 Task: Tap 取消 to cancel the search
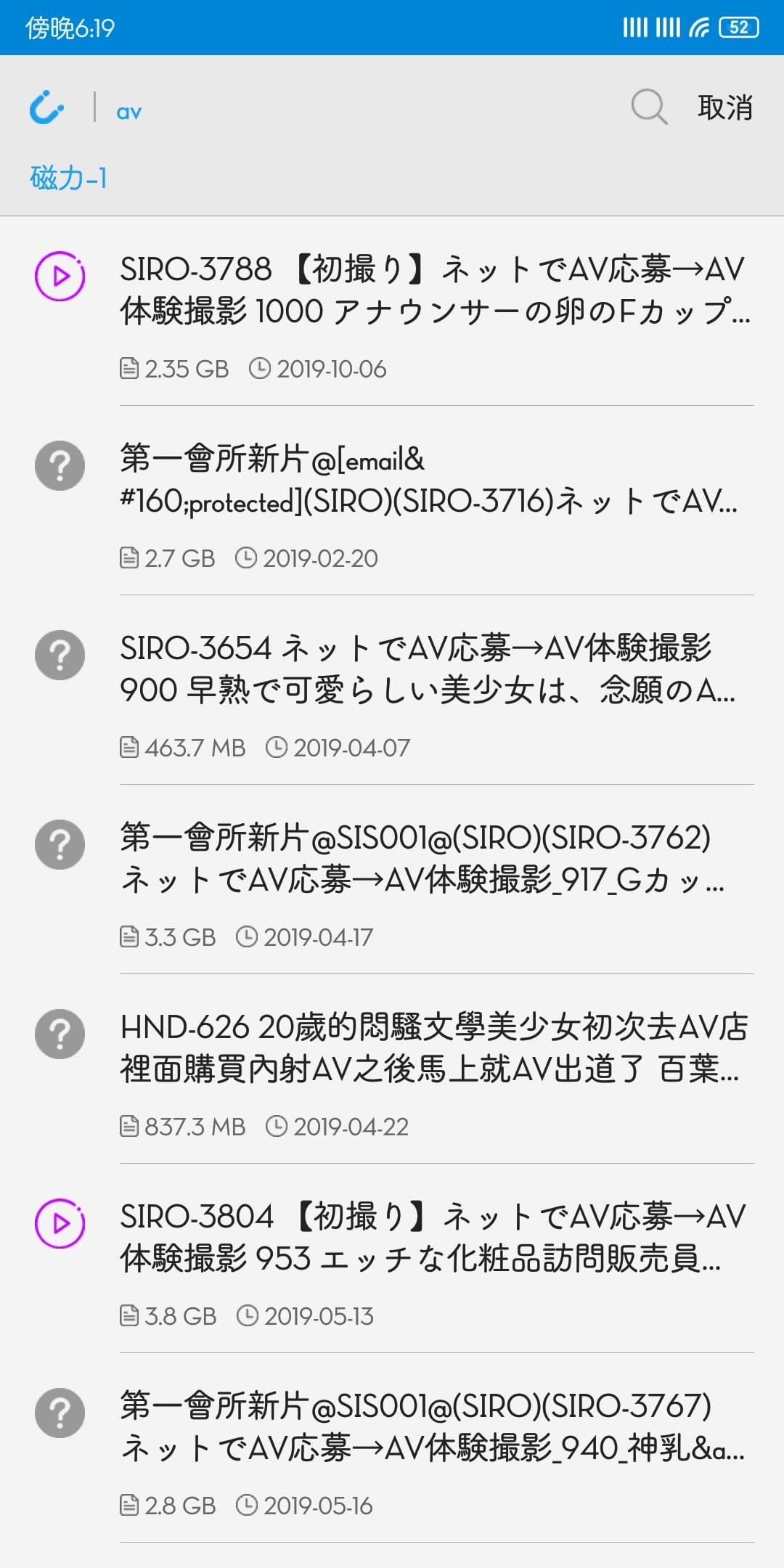click(x=724, y=108)
